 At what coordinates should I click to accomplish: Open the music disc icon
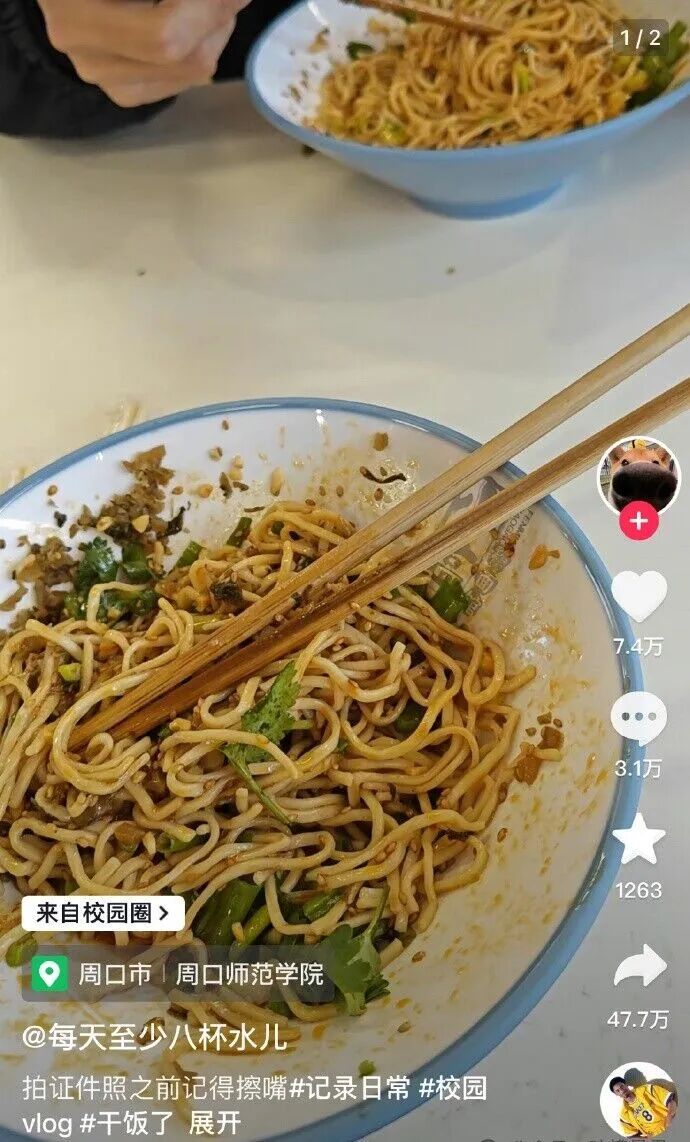(x=639, y=1102)
